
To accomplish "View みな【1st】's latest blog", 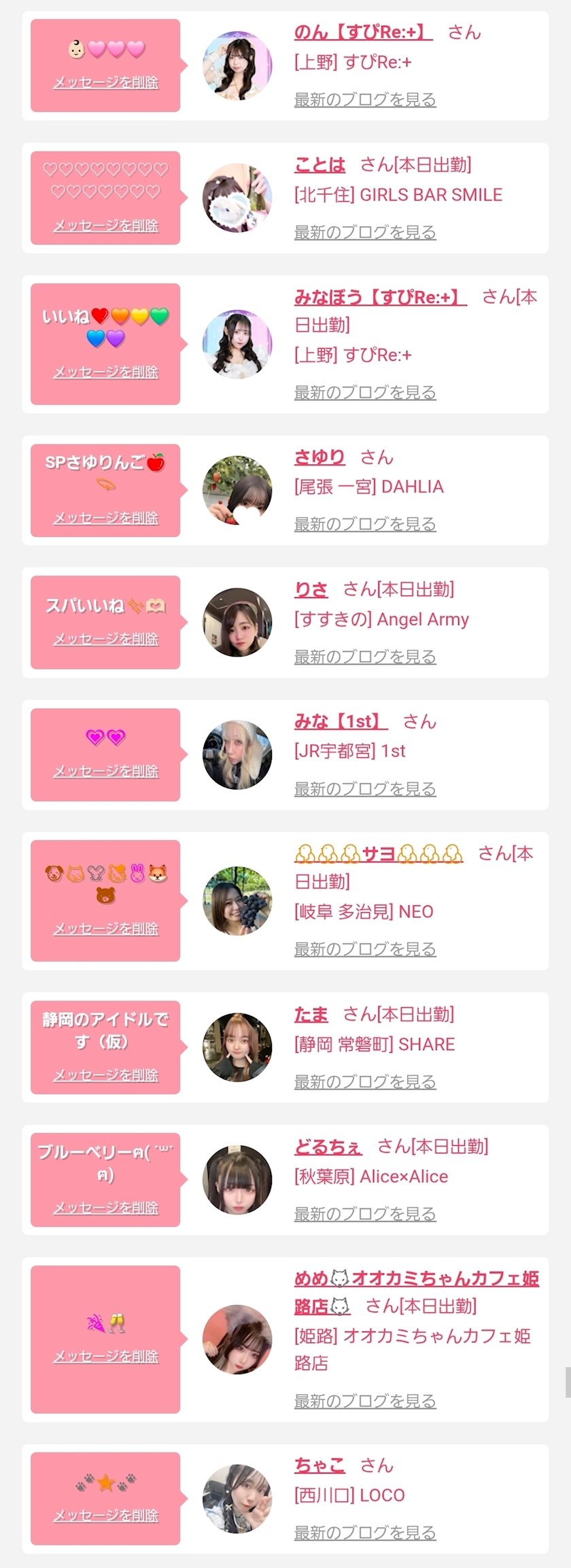I will (x=364, y=789).
